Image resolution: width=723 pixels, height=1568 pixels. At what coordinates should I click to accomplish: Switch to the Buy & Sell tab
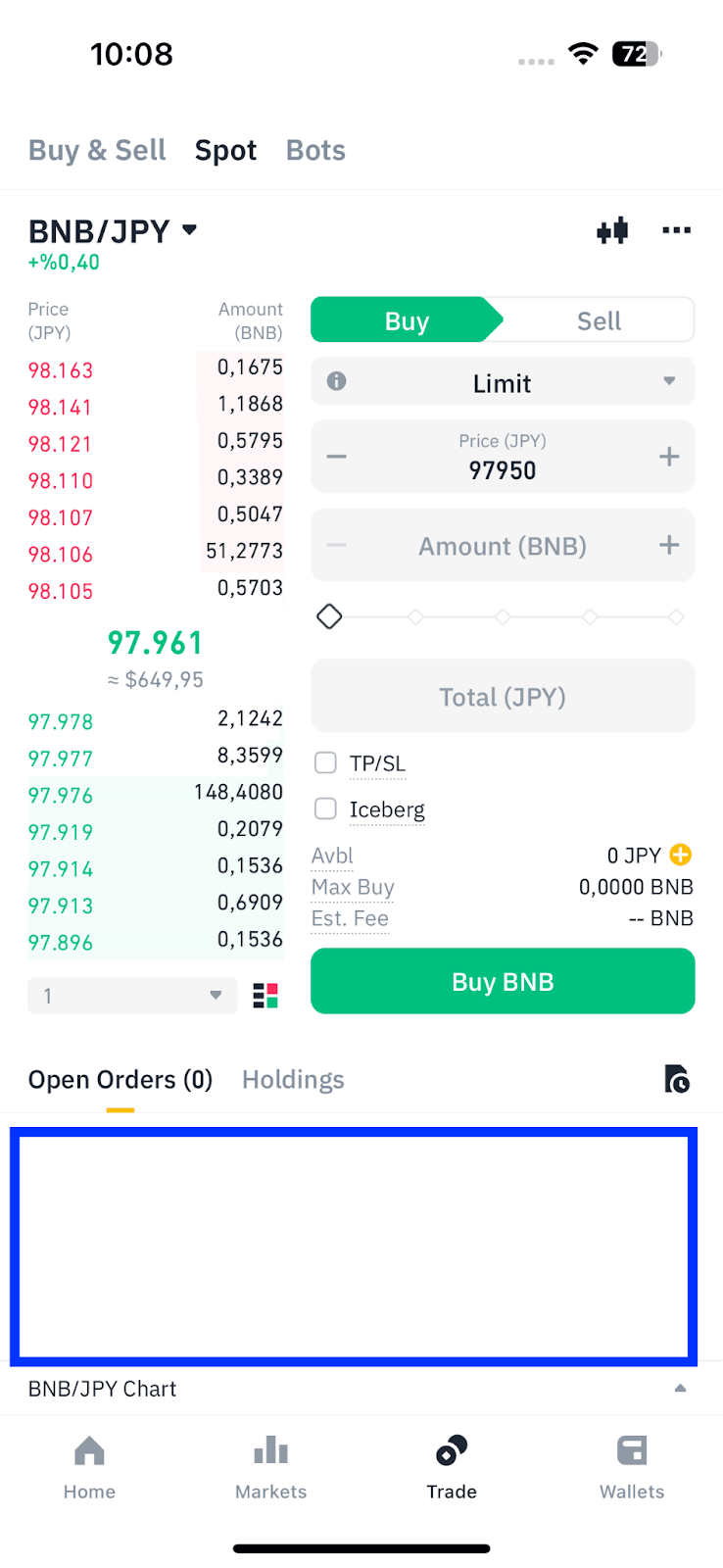[97, 151]
